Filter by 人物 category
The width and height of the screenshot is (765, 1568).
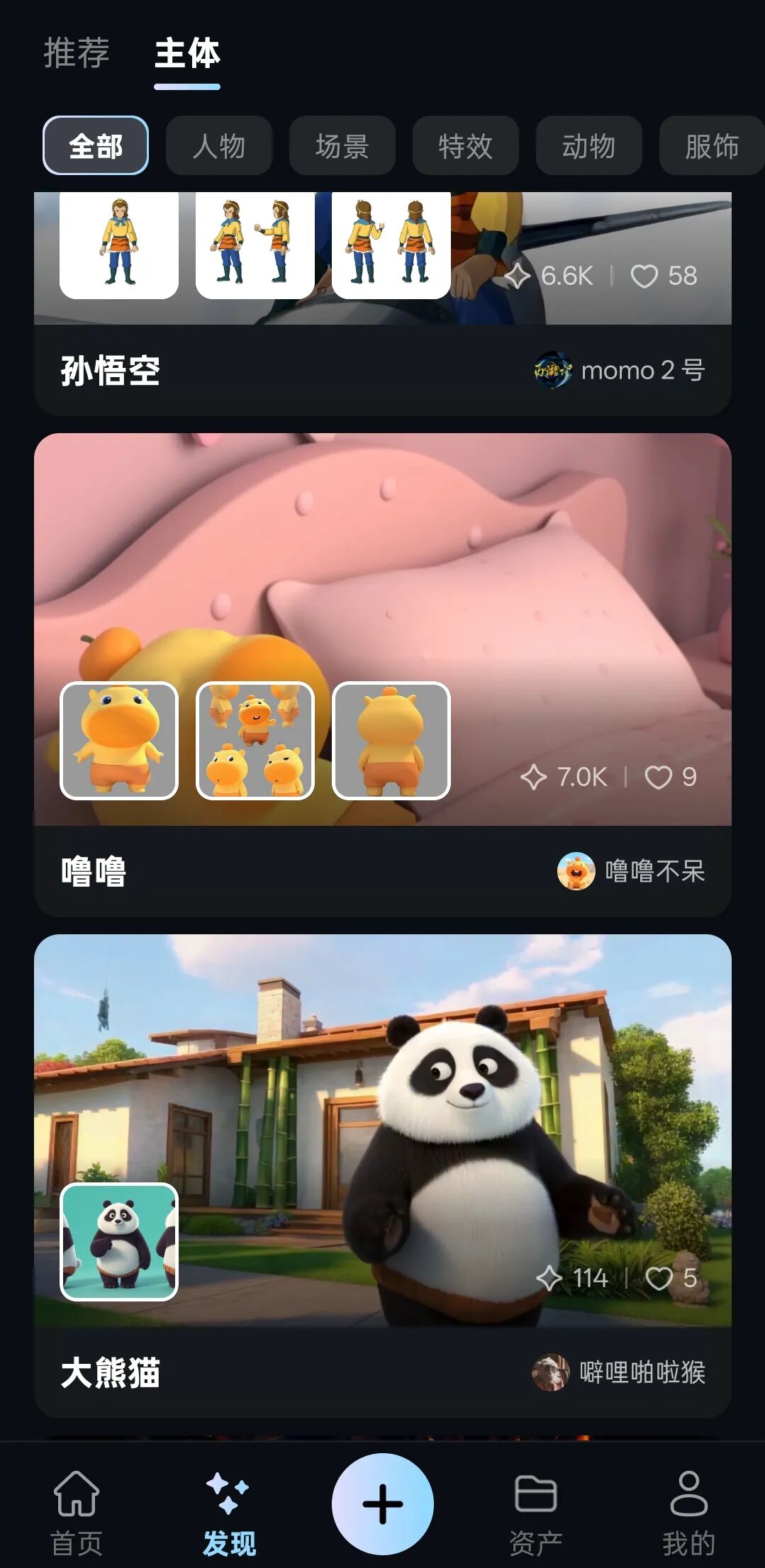point(219,146)
